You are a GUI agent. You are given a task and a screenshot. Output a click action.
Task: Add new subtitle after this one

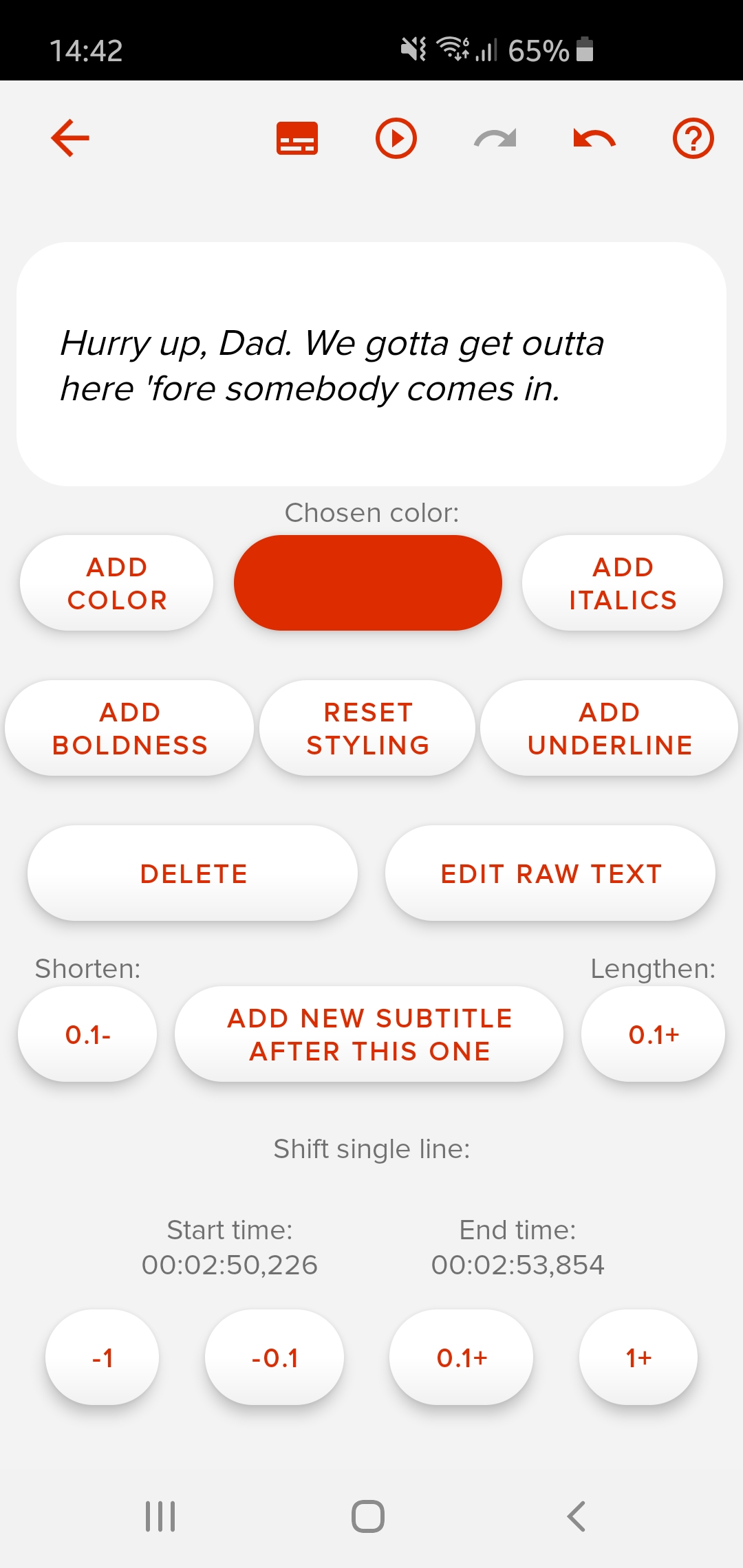click(x=369, y=1034)
